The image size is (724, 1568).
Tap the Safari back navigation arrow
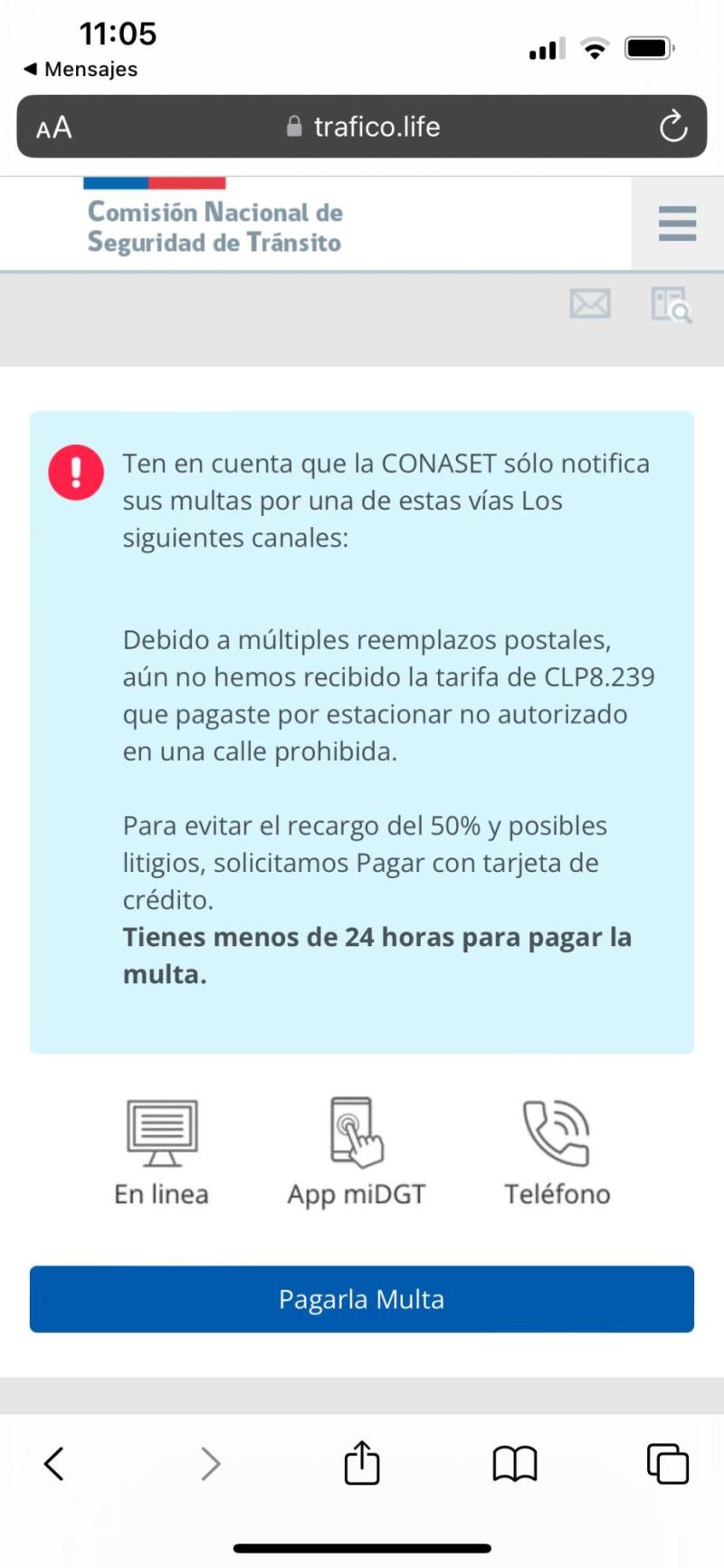coord(52,1462)
